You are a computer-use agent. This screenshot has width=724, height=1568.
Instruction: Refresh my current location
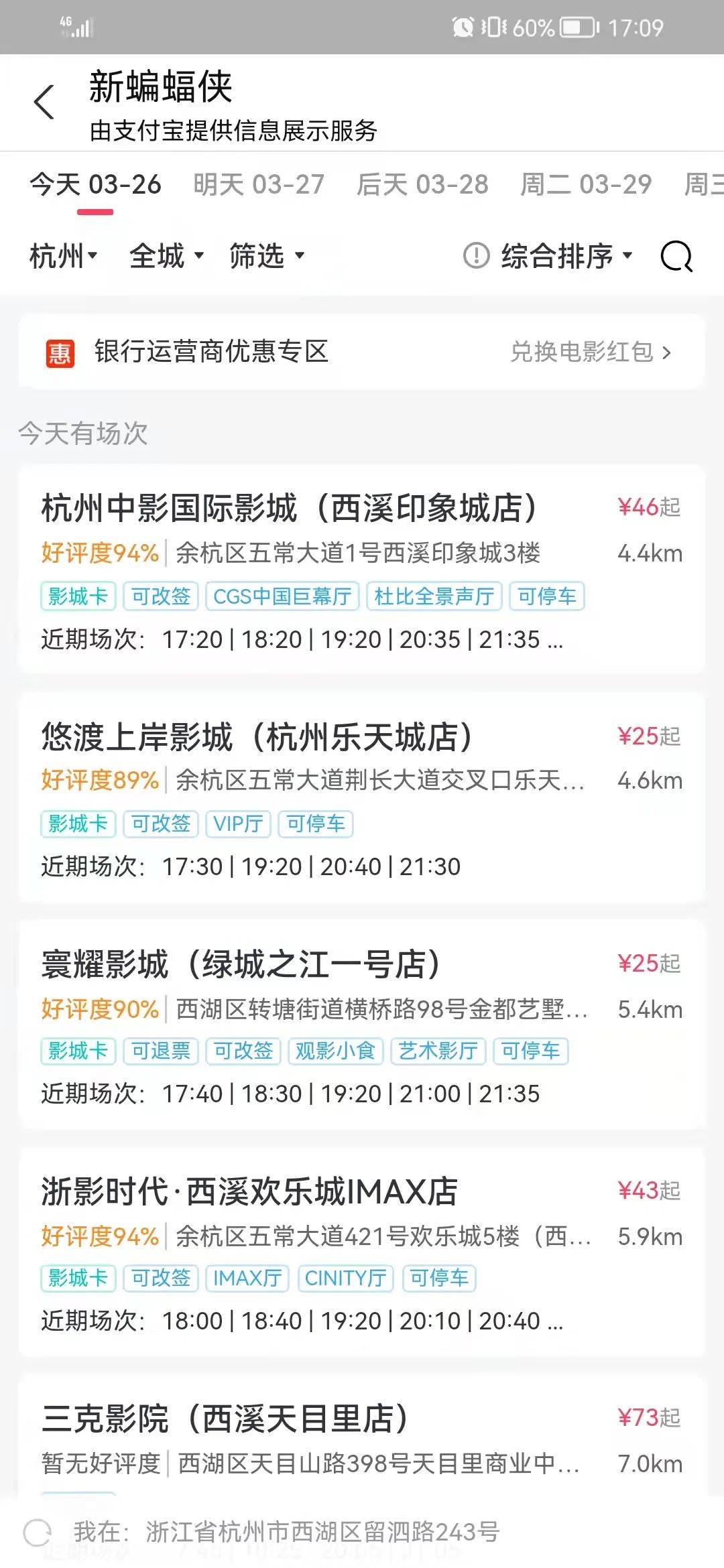(x=37, y=1532)
